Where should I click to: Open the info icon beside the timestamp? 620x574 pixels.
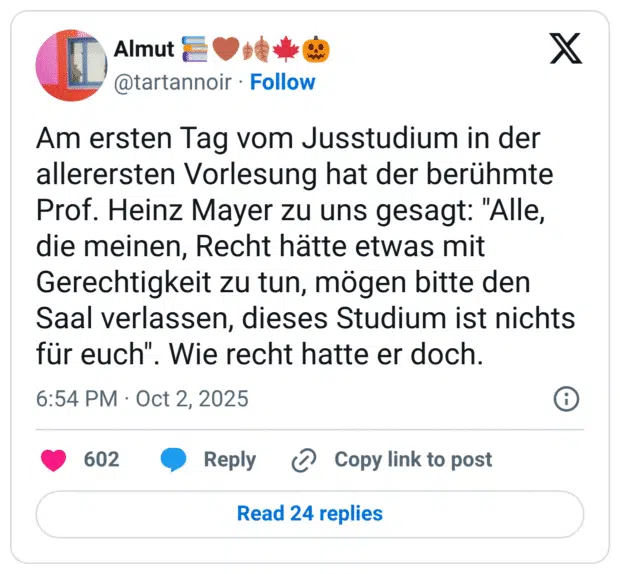coord(566,399)
